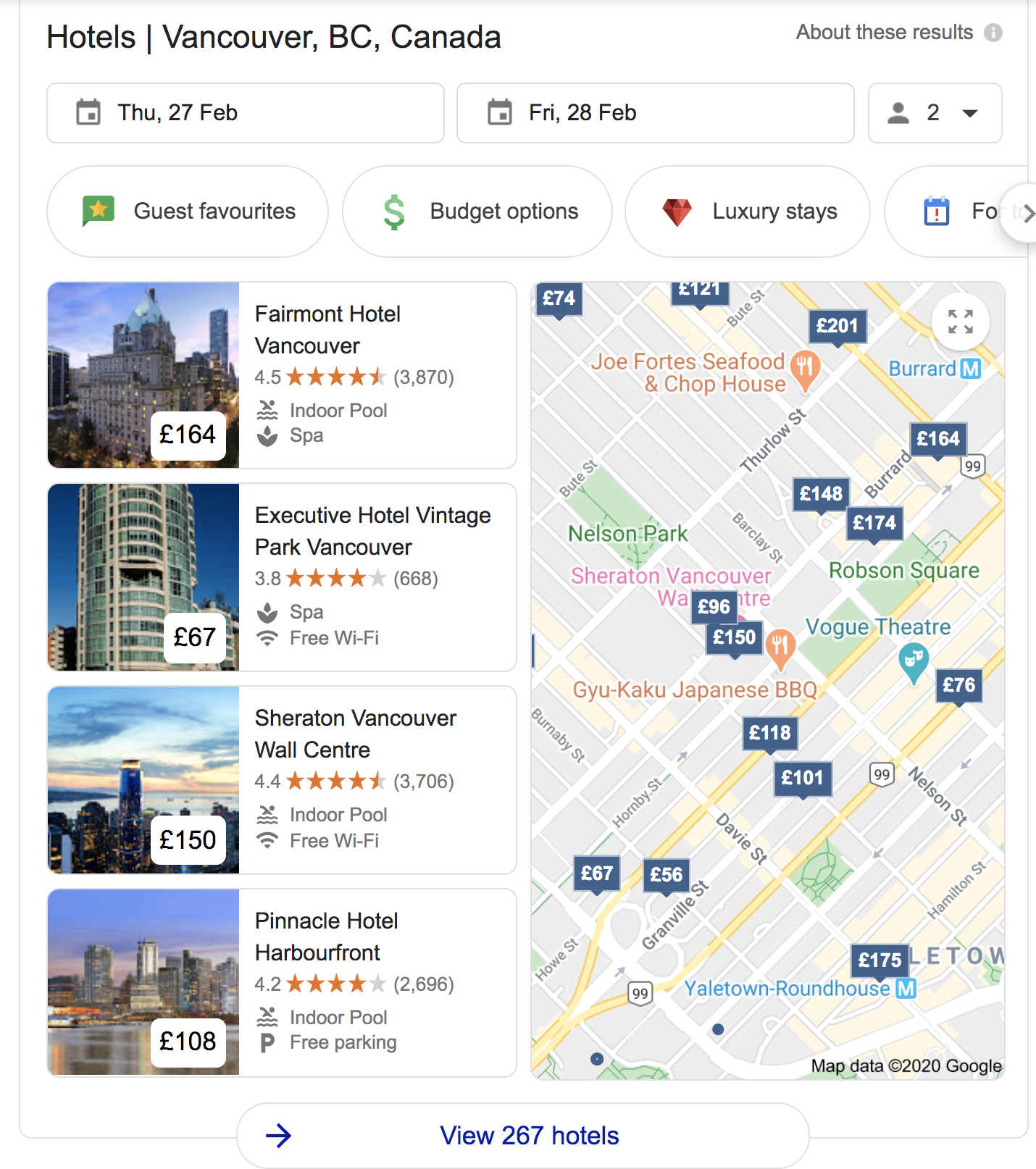Change the check-out date Fri, 28 Feb

(655, 113)
